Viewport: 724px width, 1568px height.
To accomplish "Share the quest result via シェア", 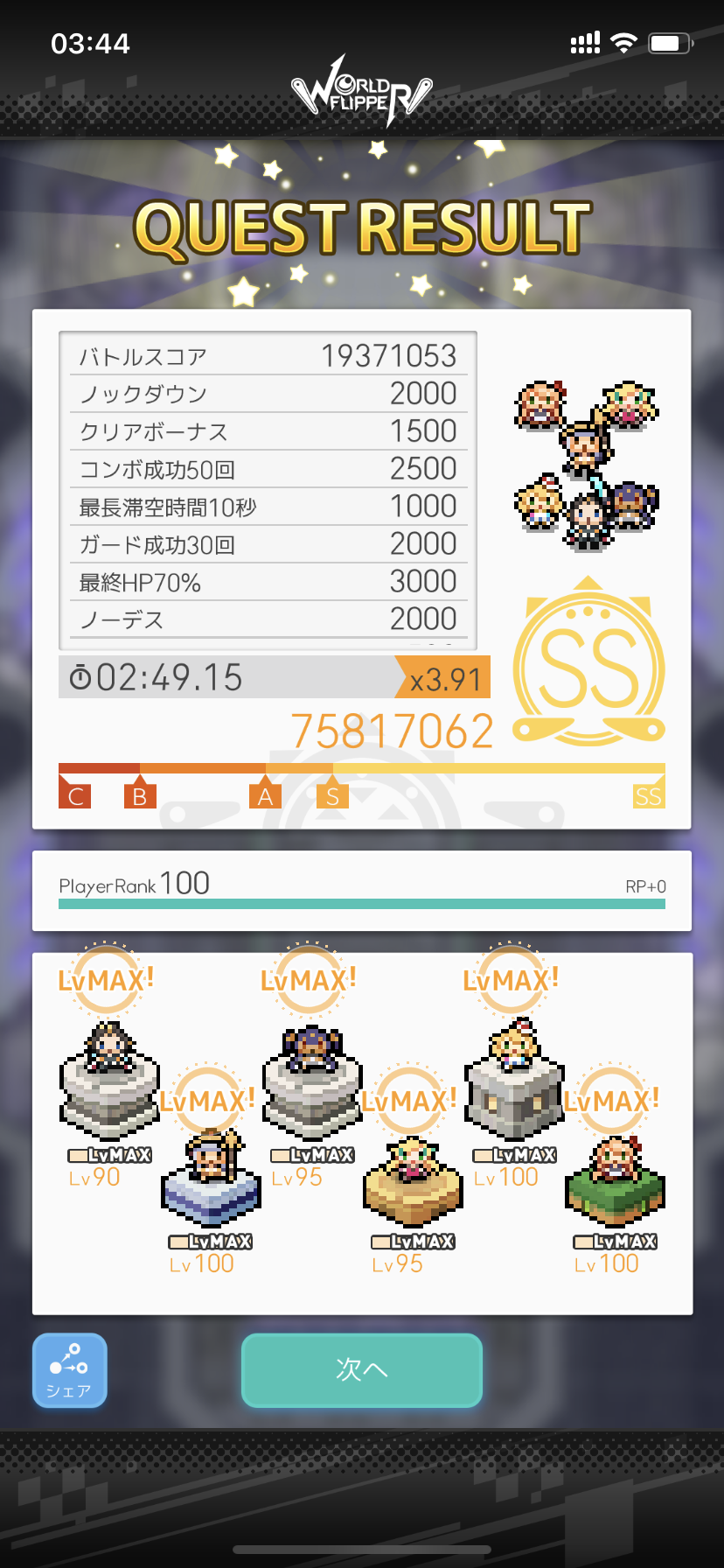I will pyautogui.click(x=70, y=1369).
